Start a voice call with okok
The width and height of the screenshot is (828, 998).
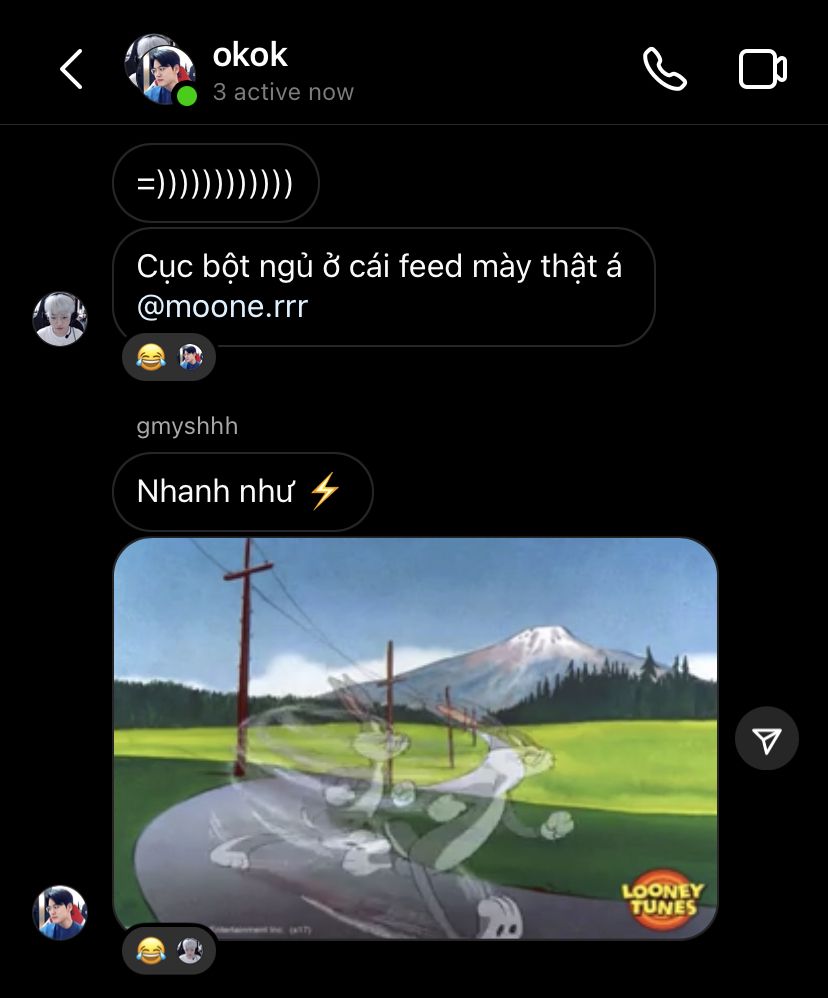664,70
